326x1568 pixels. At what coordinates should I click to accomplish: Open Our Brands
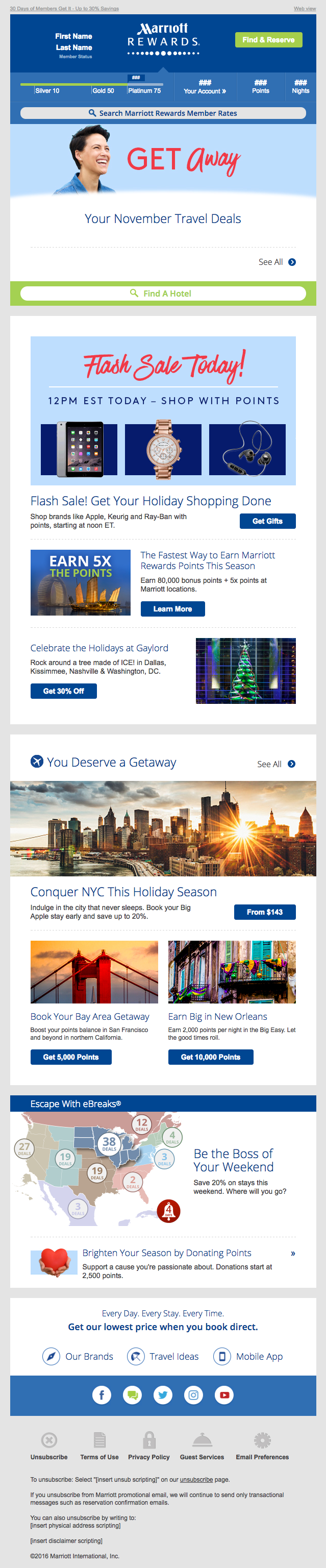(x=78, y=1356)
